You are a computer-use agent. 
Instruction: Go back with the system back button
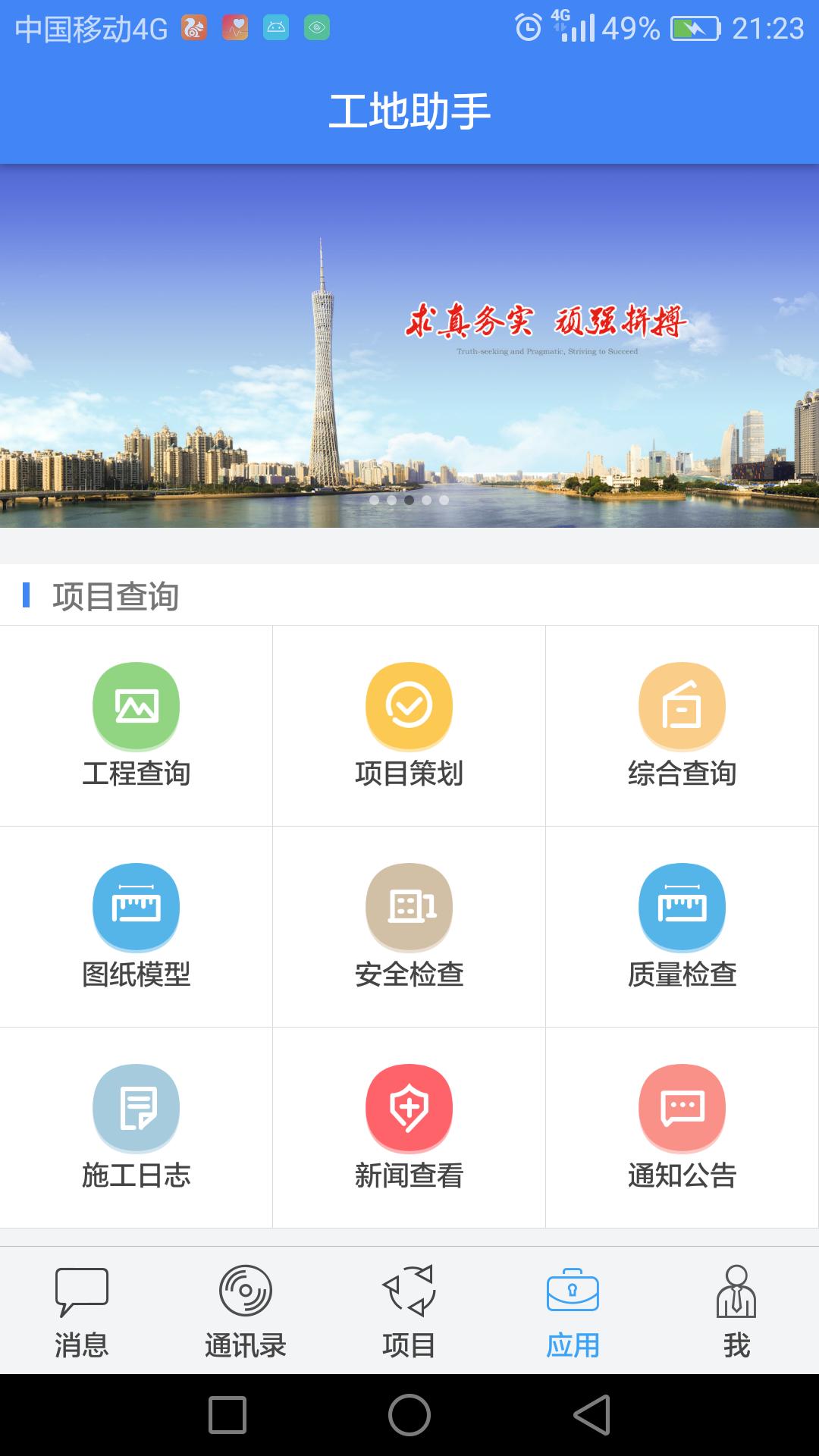point(592,1415)
